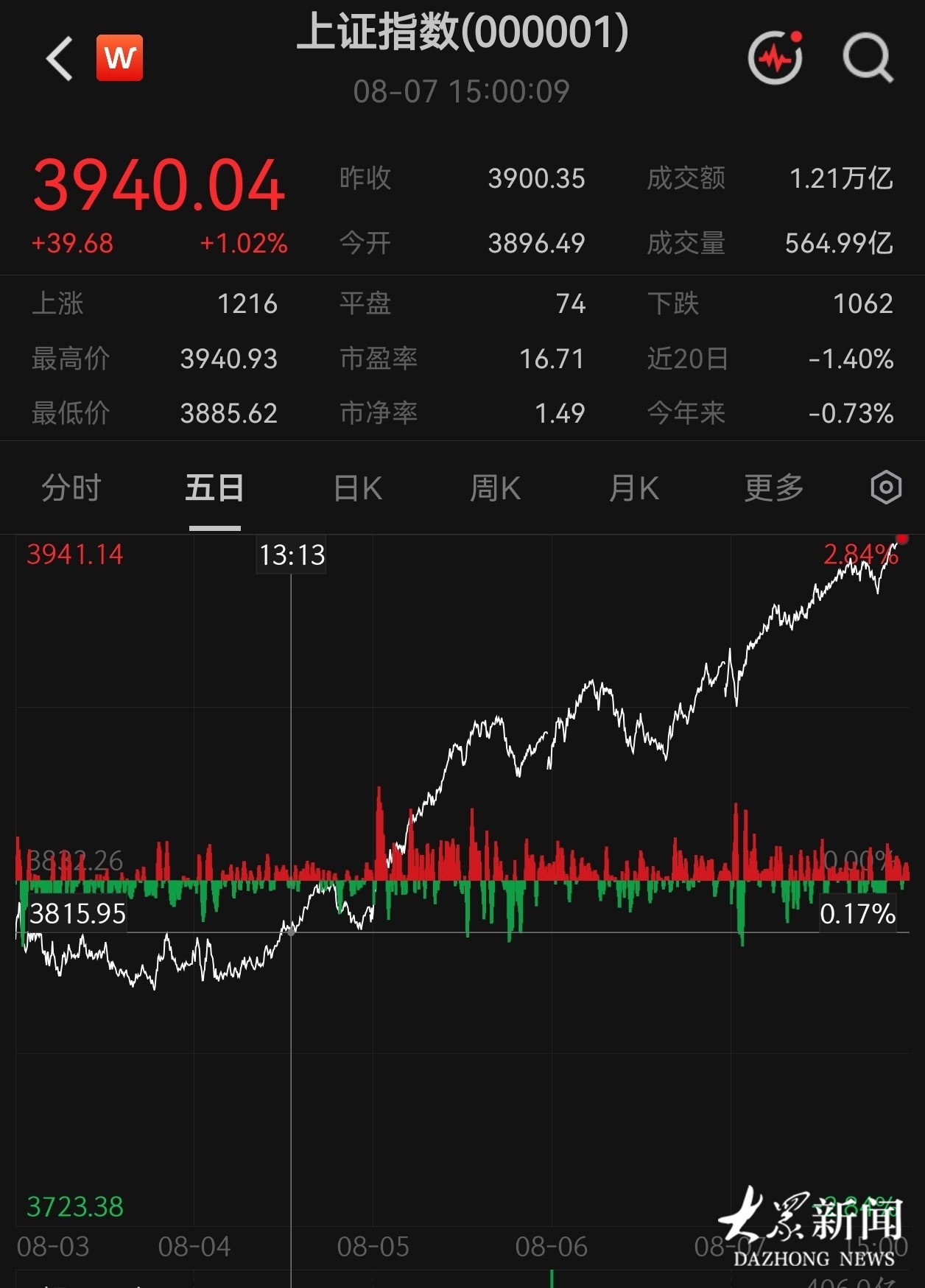The width and height of the screenshot is (925, 1288).
Task: Show the 周K chart tab
Action: (x=495, y=488)
